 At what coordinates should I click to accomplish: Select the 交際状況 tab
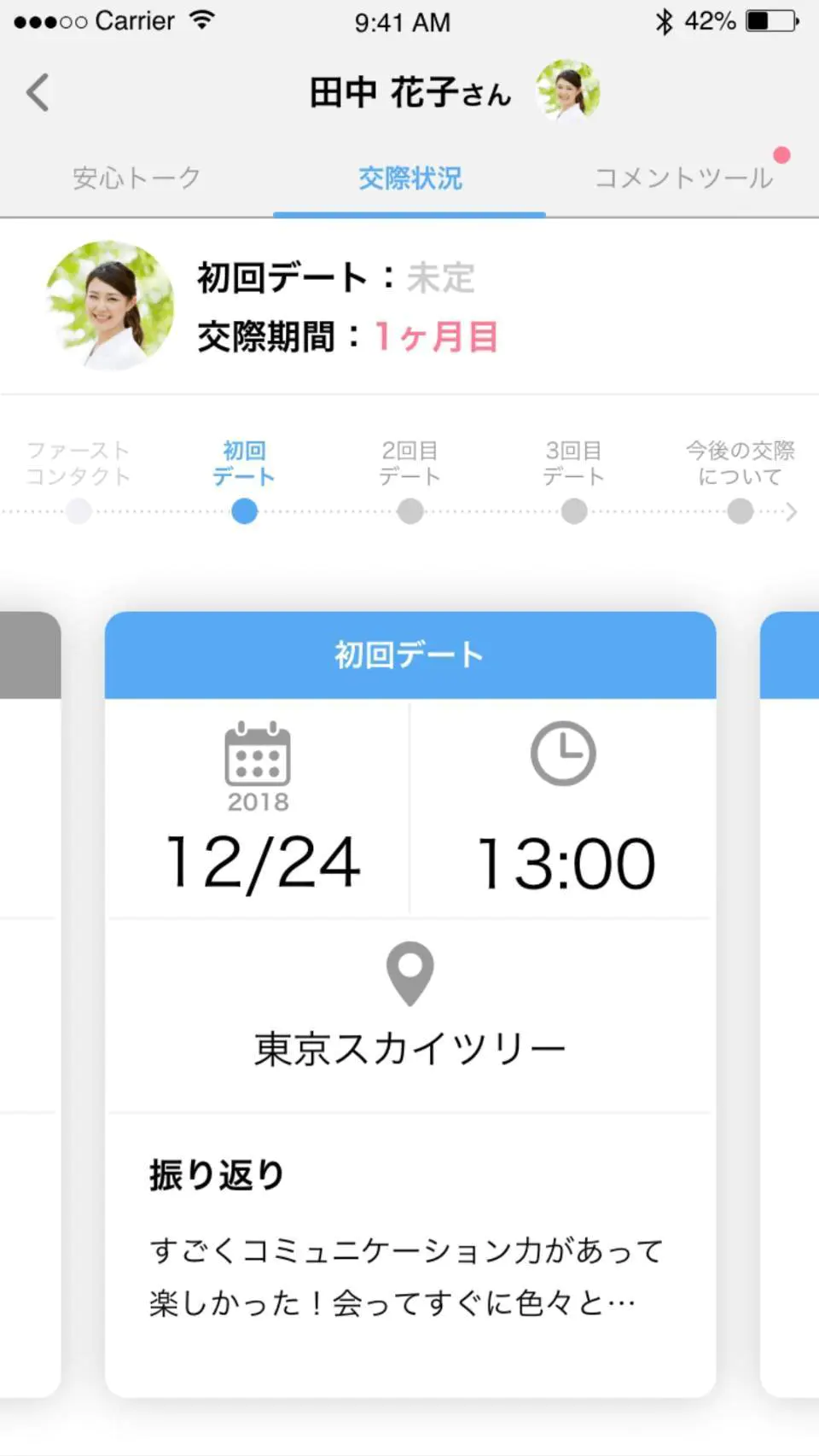(409, 178)
